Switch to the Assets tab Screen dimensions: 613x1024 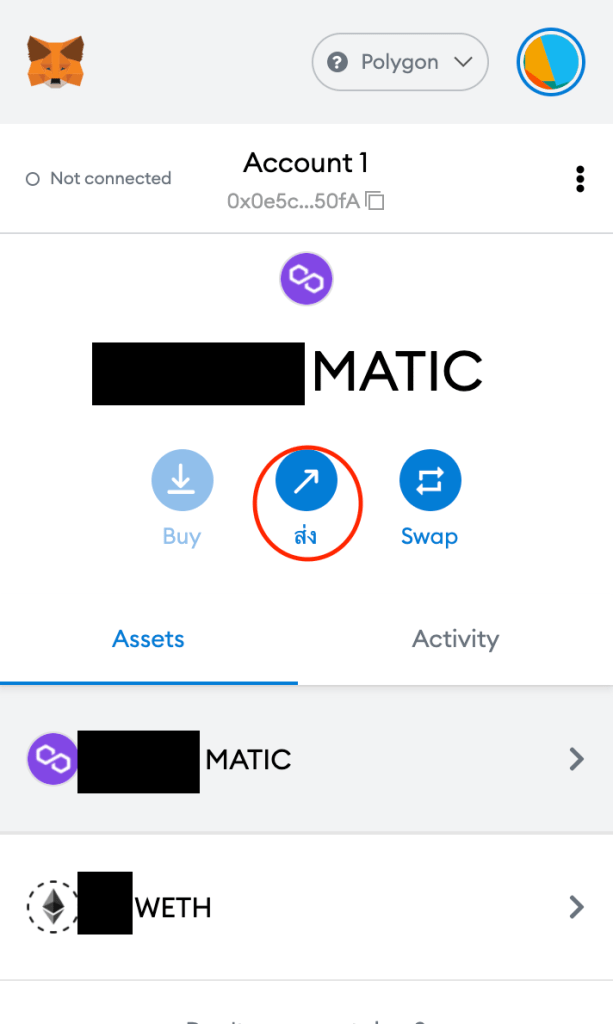tap(148, 639)
